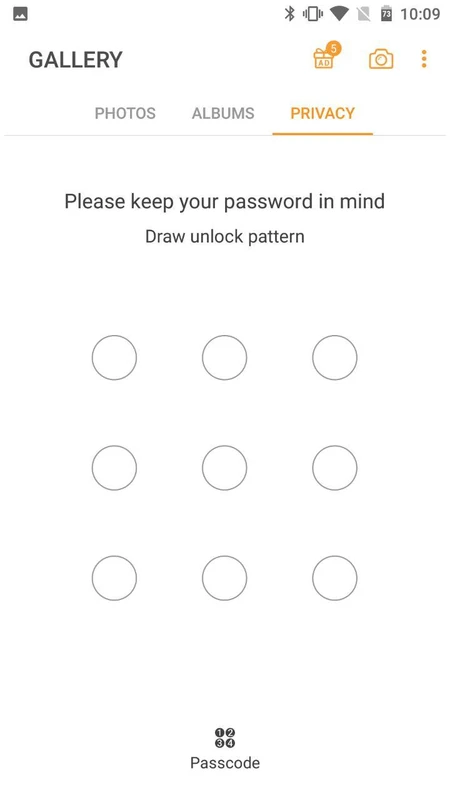Select the Privacy tab
Image resolution: width=450 pixels, height=800 pixels.
coord(322,113)
